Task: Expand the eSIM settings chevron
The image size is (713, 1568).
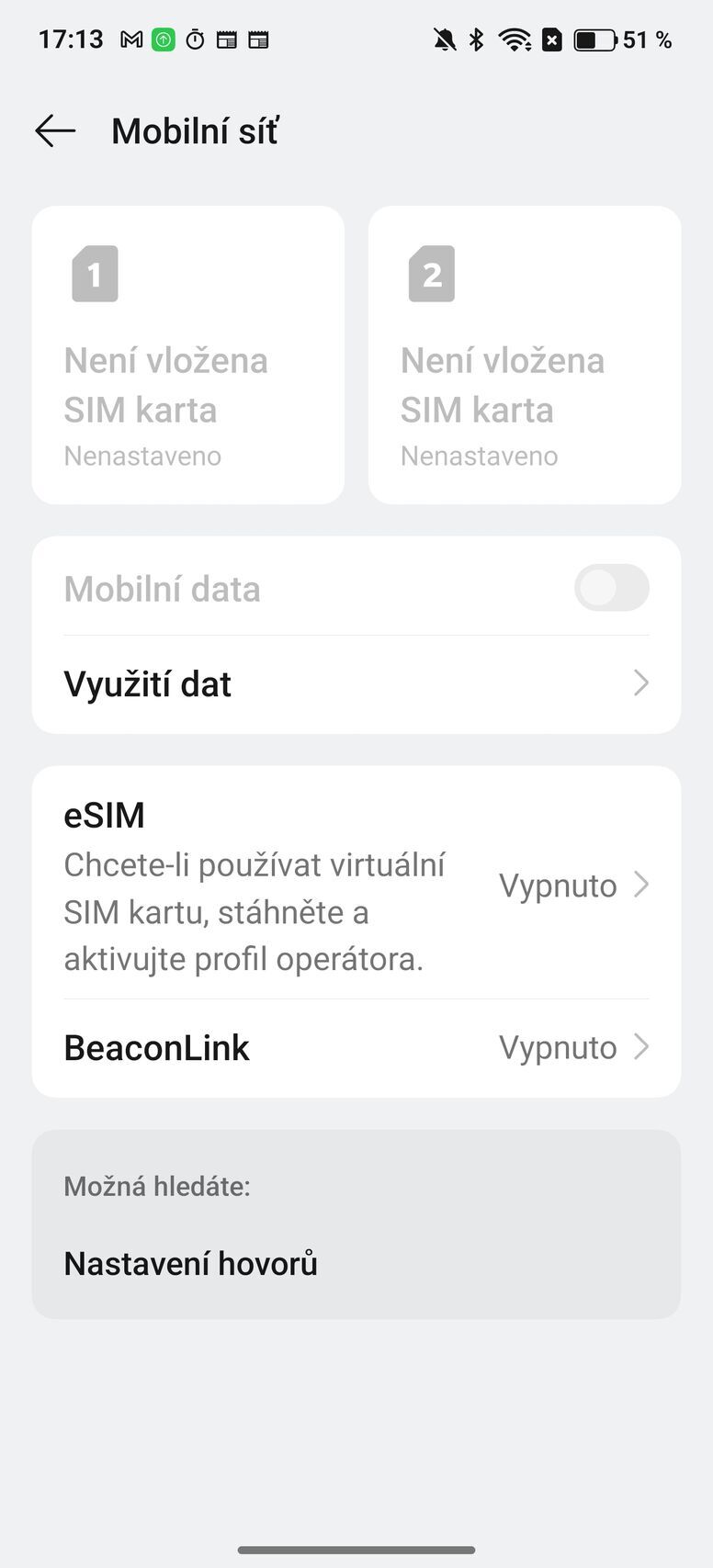Action: pos(640,885)
